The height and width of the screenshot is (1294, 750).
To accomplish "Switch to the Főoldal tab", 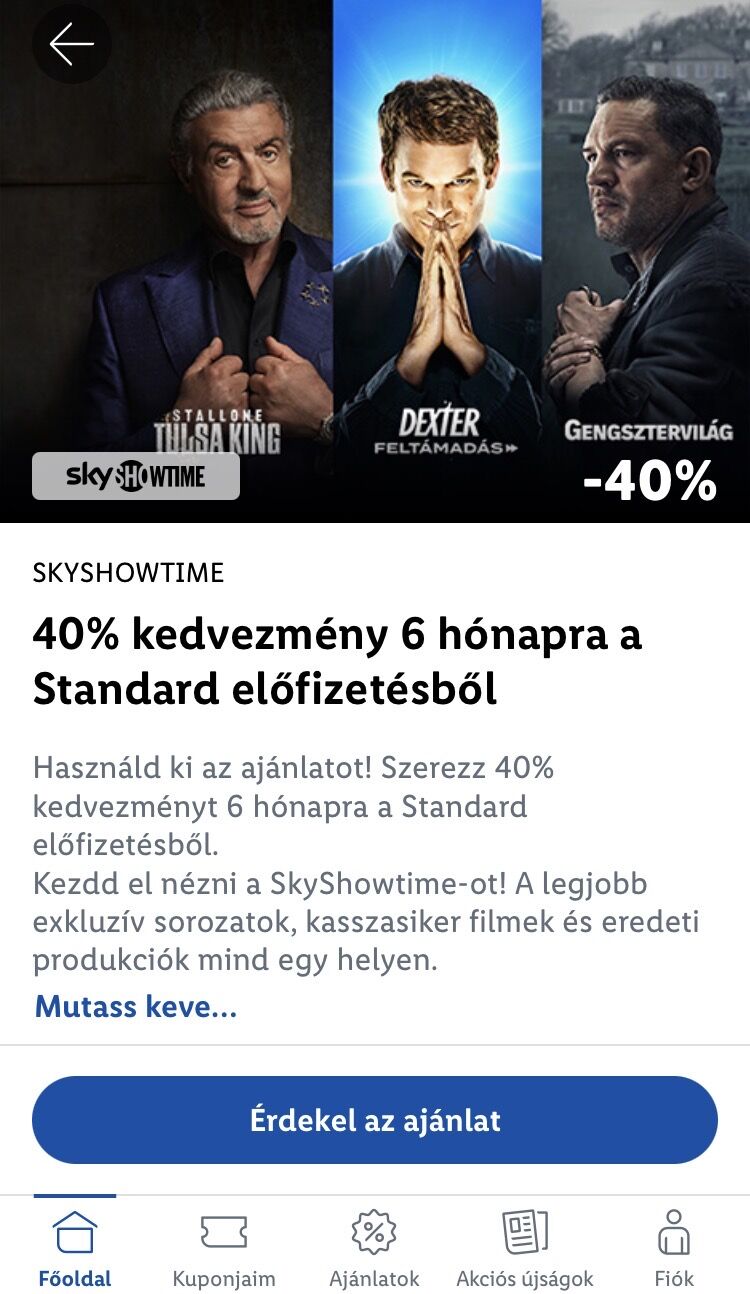I will [x=75, y=1247].
